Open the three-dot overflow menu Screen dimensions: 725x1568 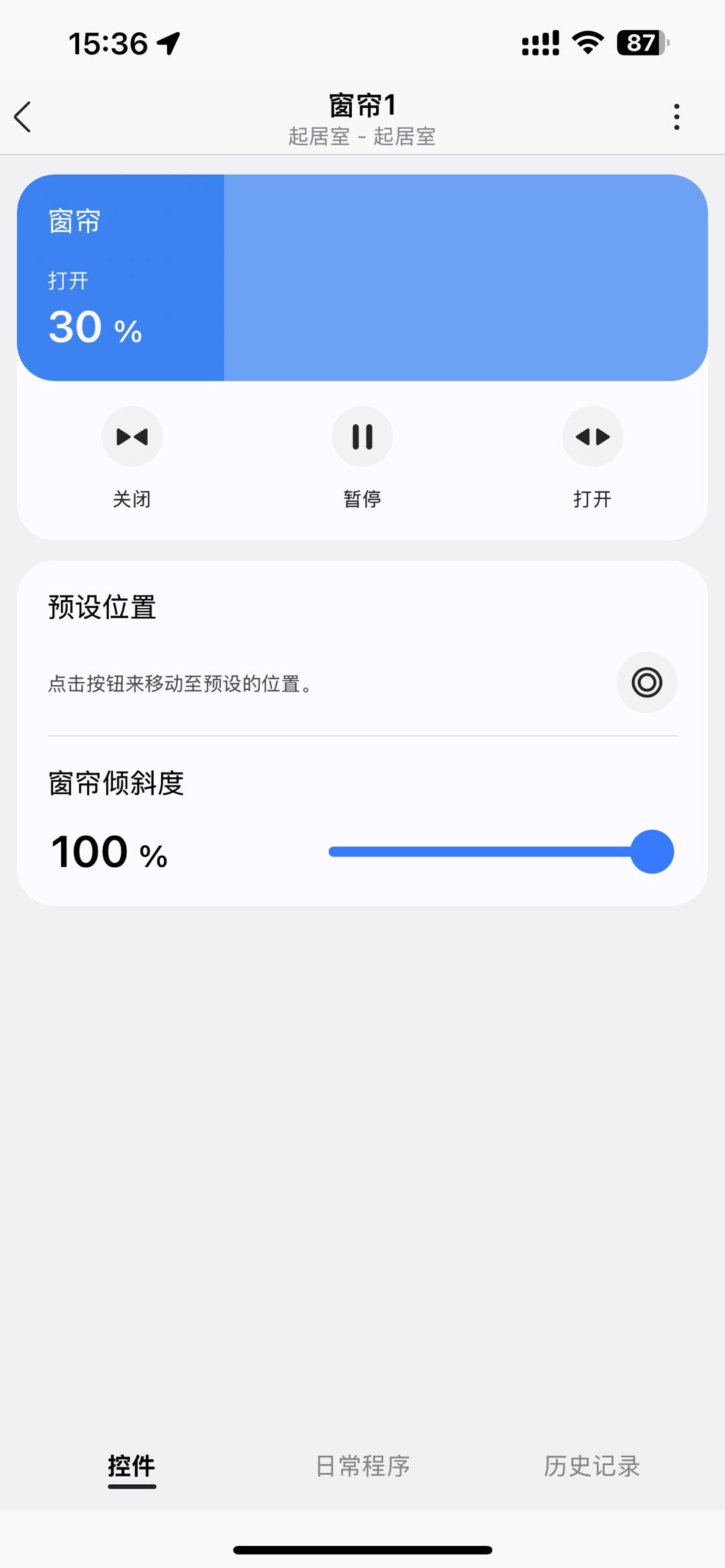click(676, 117)
